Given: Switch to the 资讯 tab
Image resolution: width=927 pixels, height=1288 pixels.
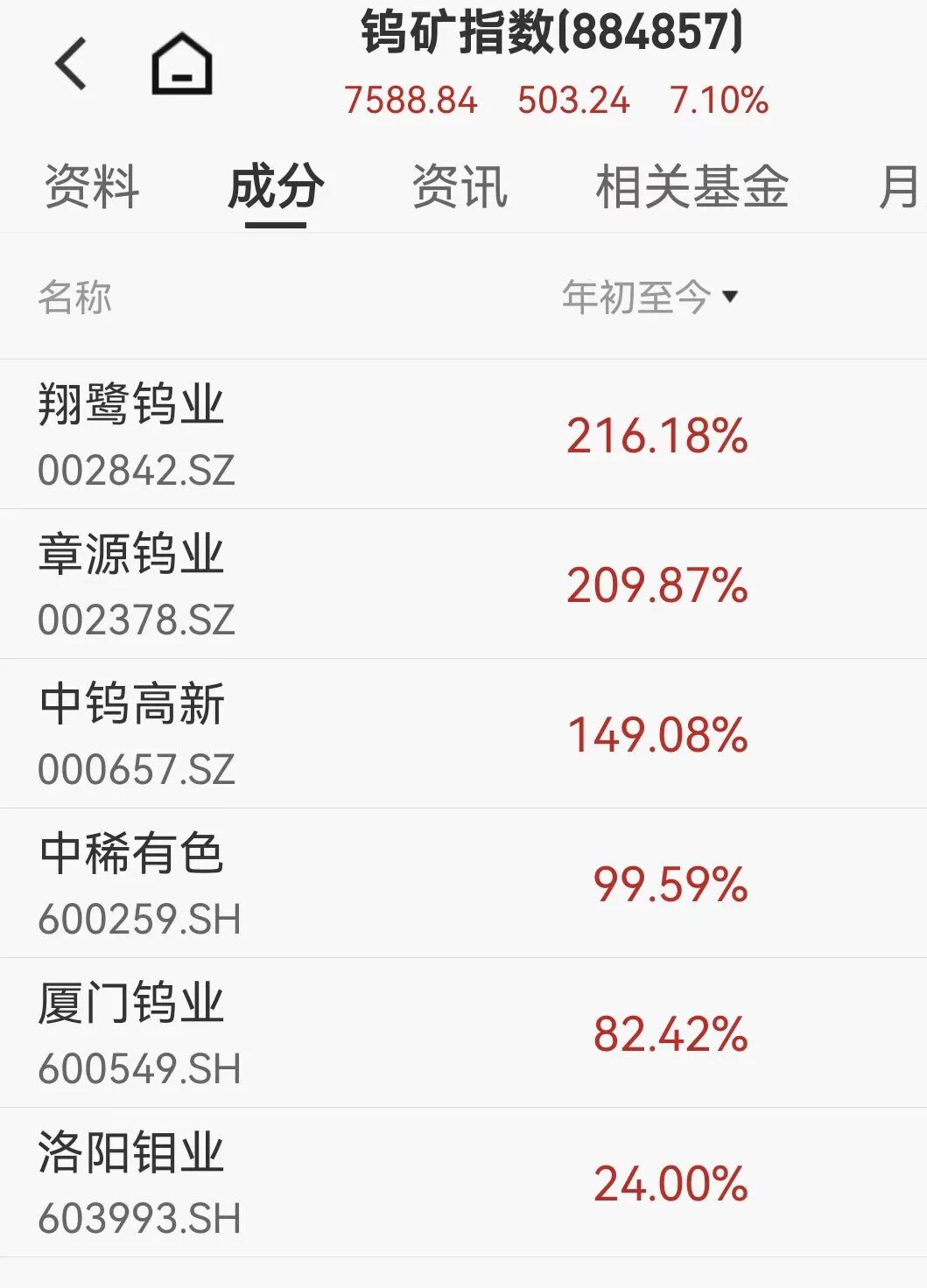Looking at the screenshot, I should click(x=461, y=185).
